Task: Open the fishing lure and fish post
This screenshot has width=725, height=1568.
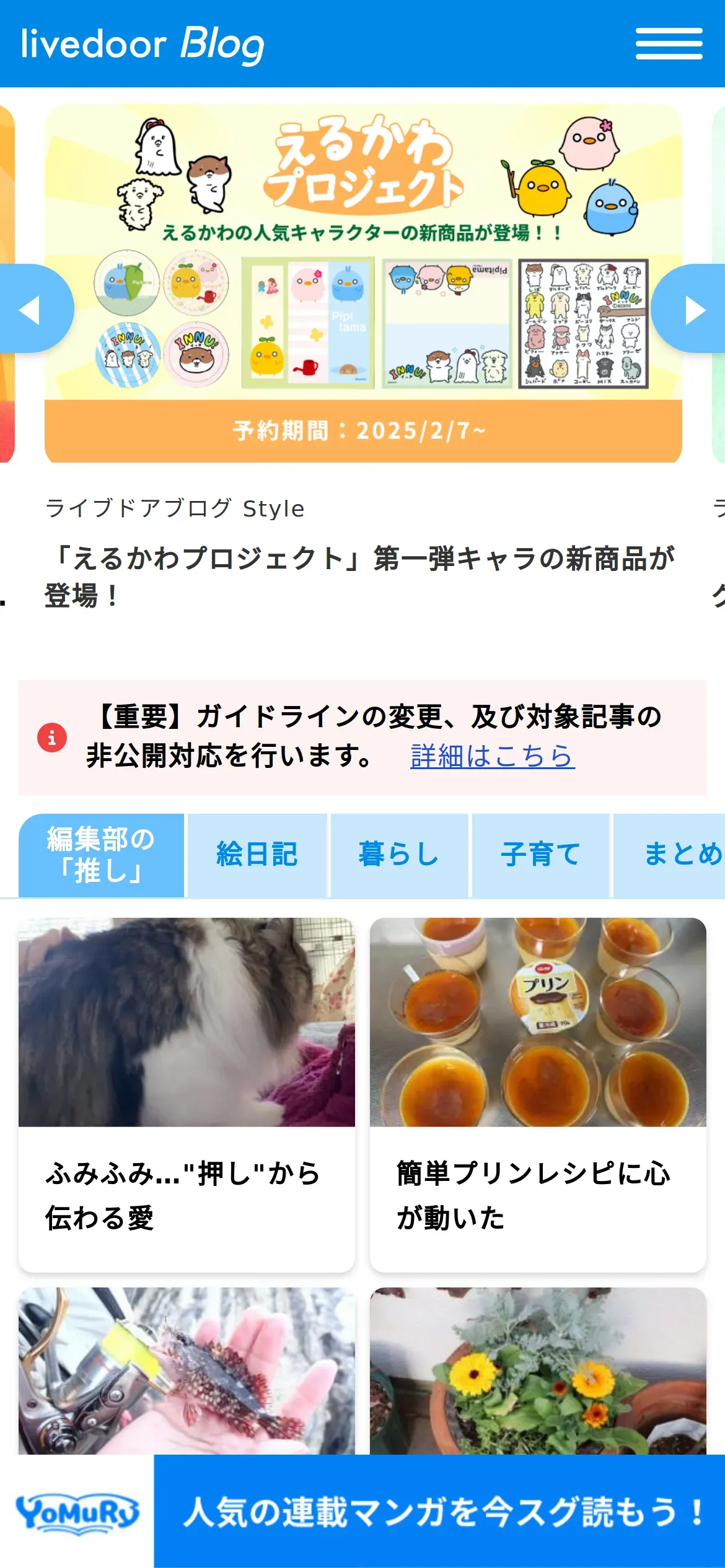Action: click(187, 1370)
